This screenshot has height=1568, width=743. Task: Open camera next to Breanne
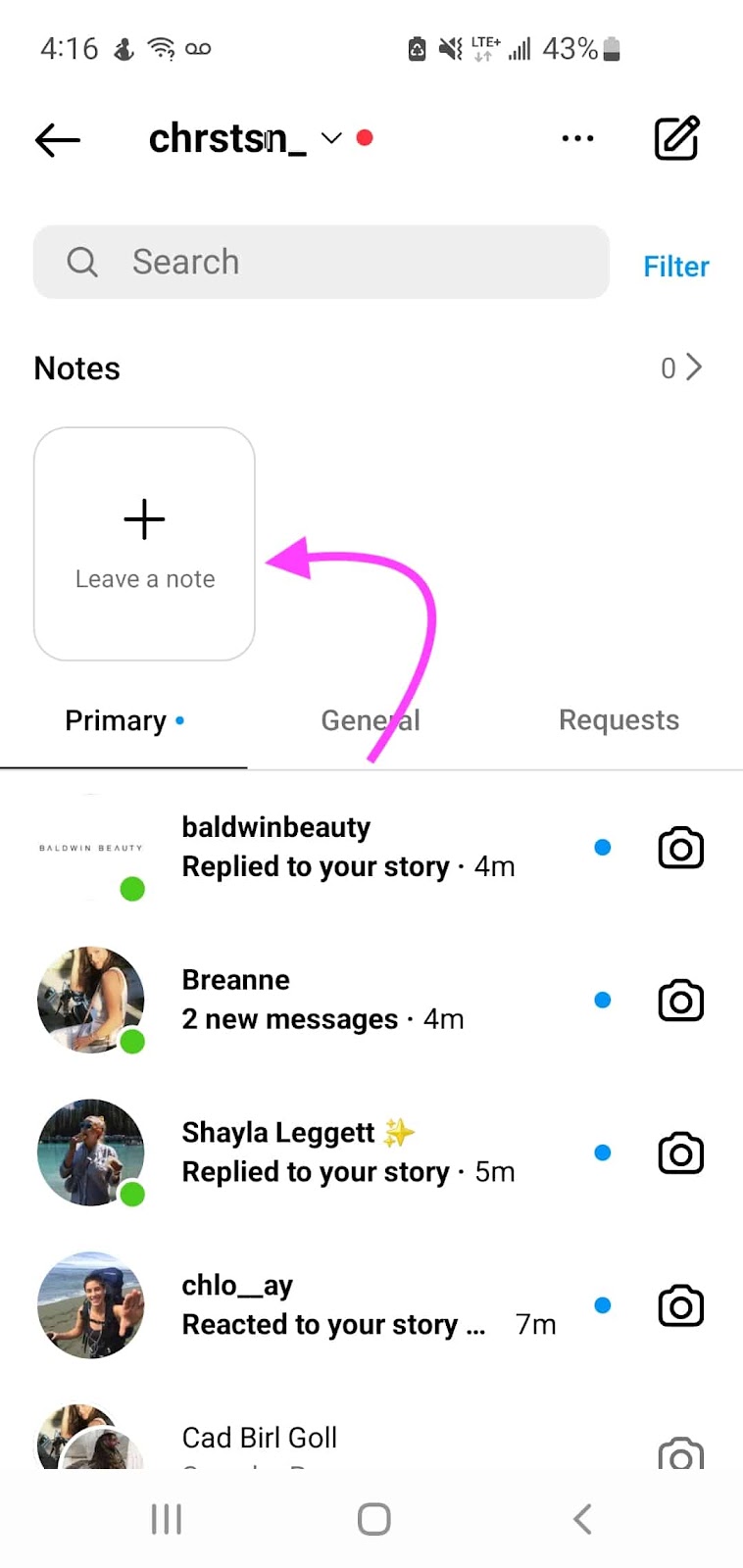(680, 1001)
